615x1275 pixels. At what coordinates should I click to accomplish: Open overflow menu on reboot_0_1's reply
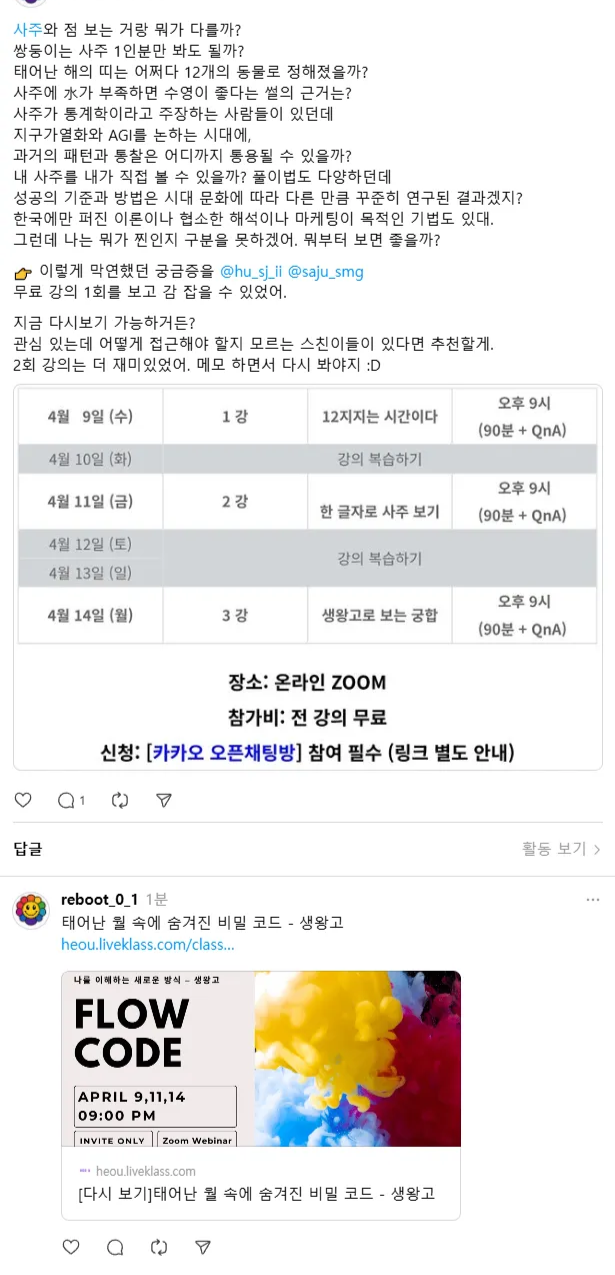click(592, 899)
